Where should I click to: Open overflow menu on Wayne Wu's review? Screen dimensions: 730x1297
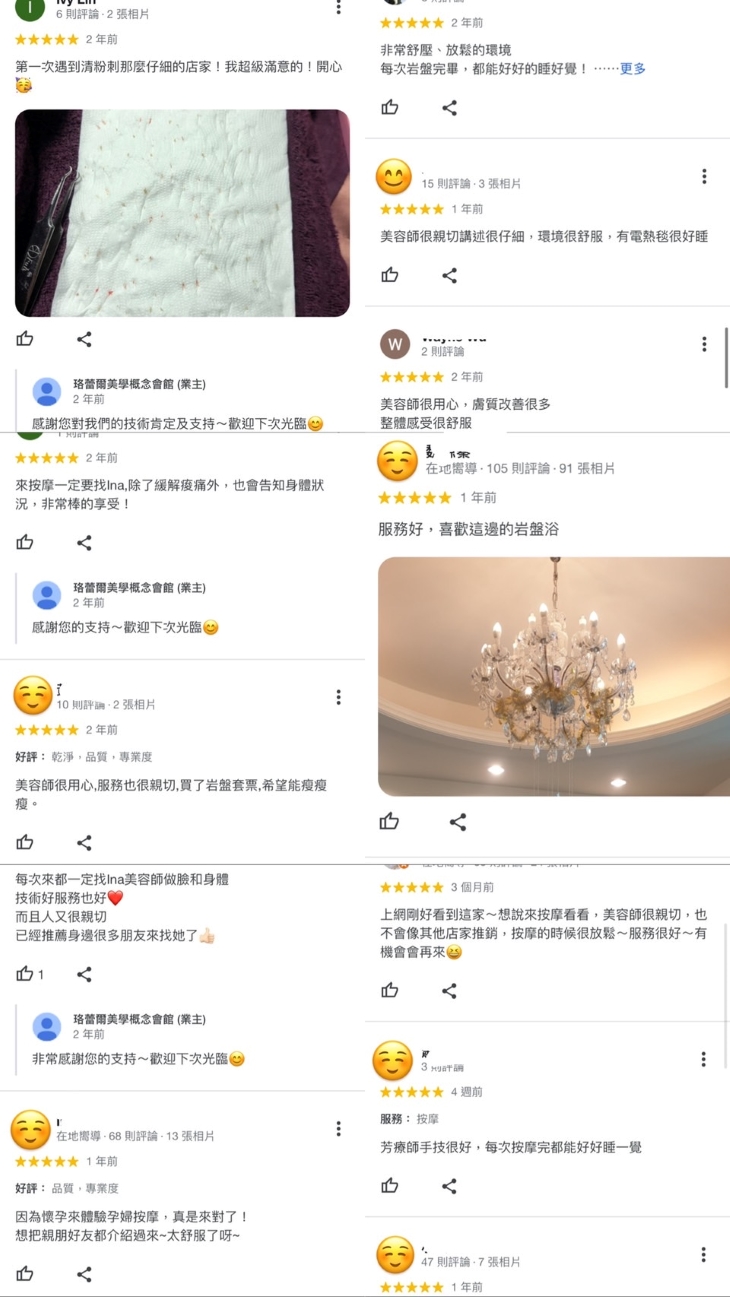704,344
